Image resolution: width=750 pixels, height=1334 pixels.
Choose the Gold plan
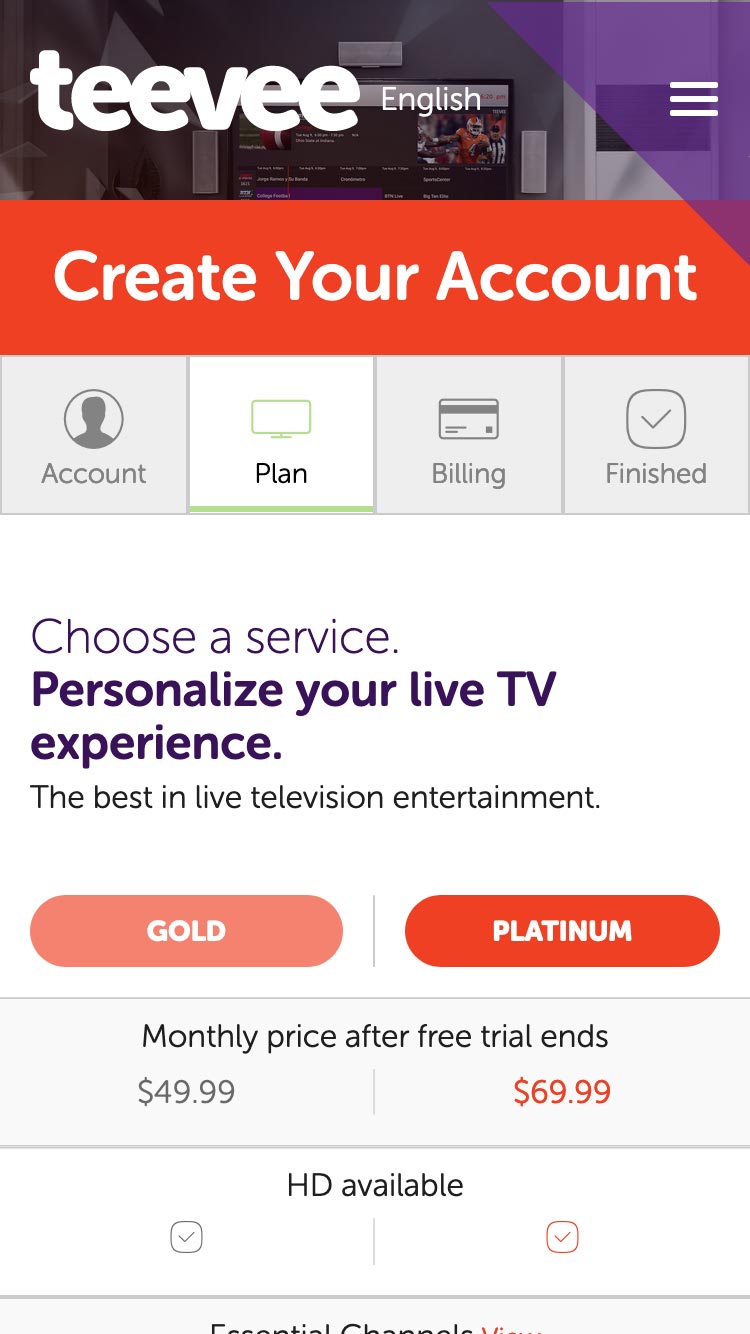186,931
